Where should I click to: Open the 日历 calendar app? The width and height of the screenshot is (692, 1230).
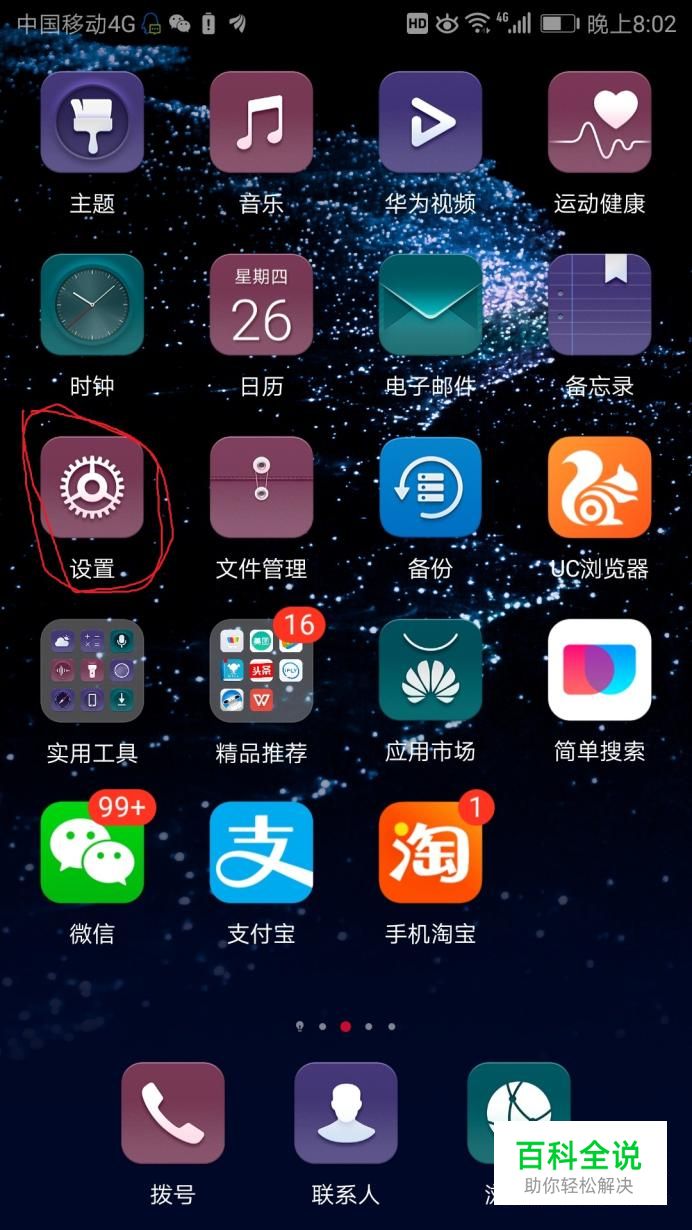[261, 305]
